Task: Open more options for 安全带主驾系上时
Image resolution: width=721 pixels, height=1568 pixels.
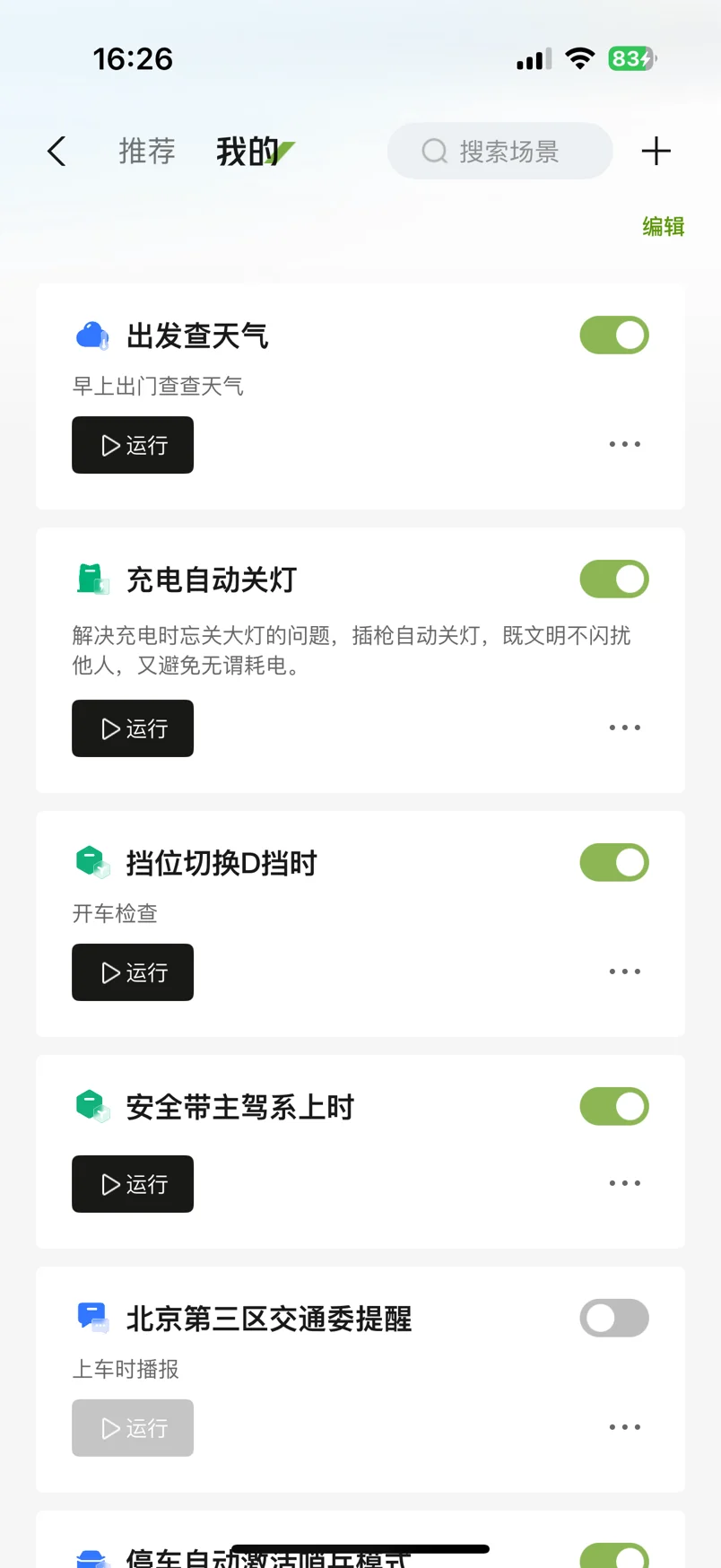Action: pyautogui.click(x=624, y=1183)
